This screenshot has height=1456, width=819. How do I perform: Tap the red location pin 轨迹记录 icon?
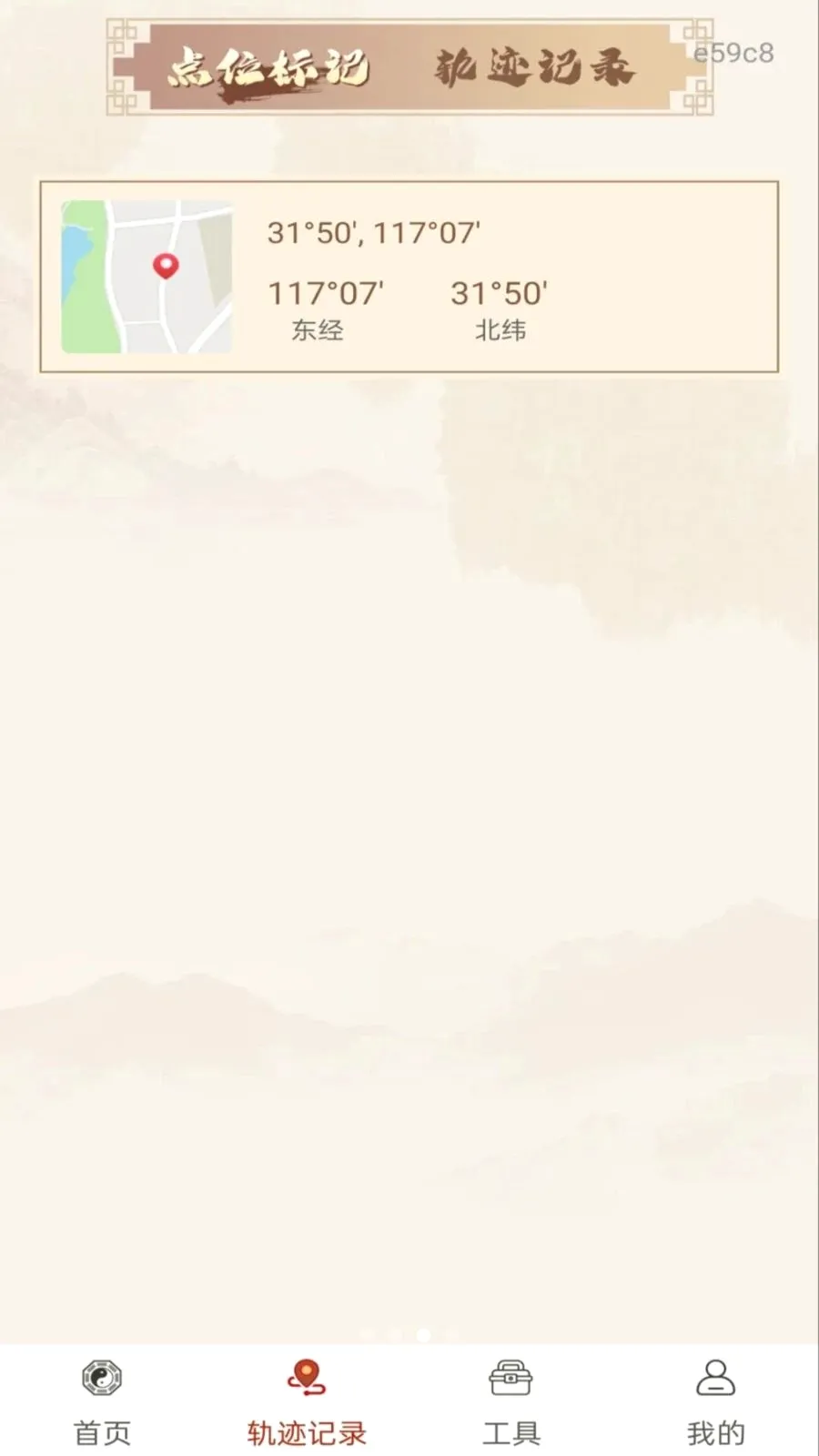306,1377
